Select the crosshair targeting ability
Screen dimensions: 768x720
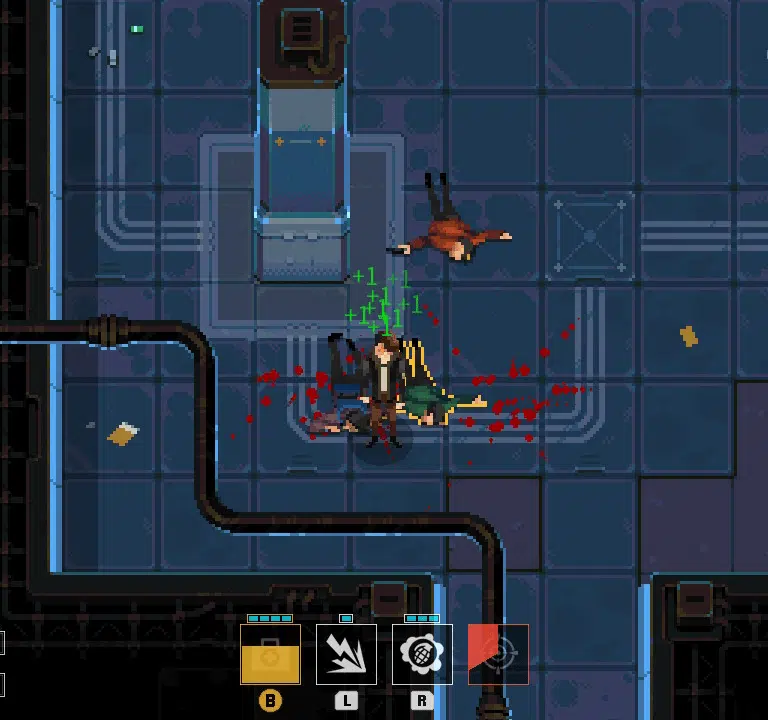point(498,654)
